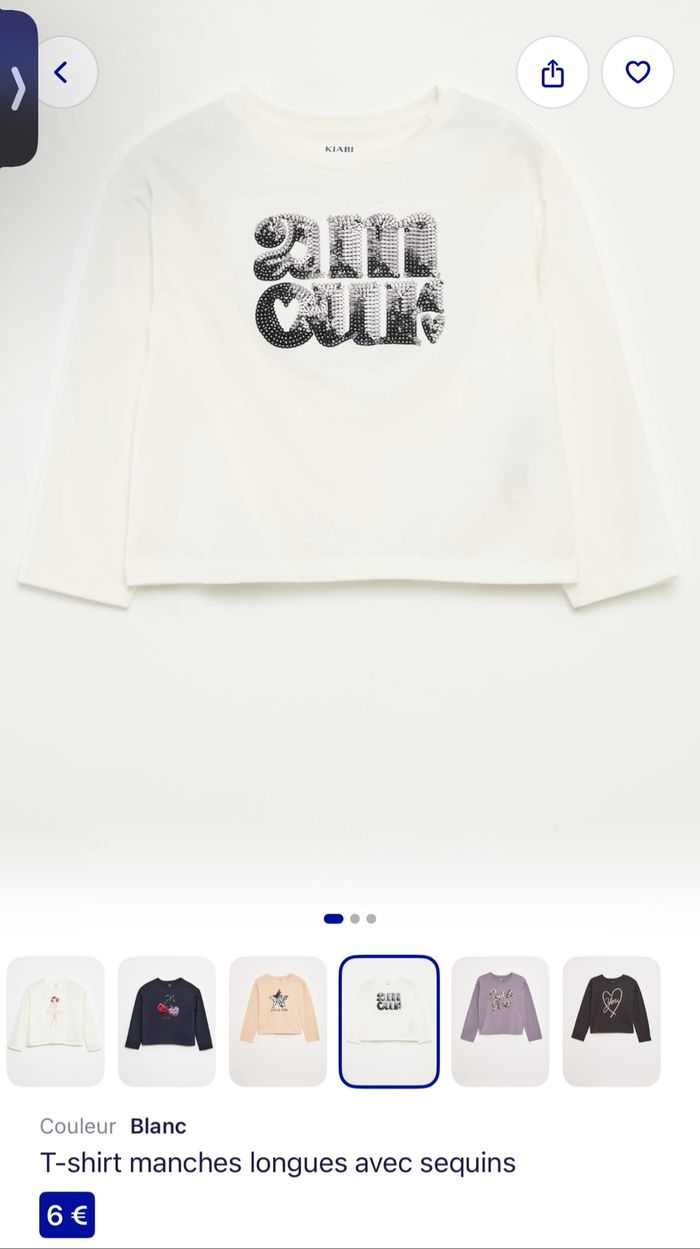This screenshot has height=1249, width=700.
Task: Go back to the previous screen
Action: coord(61,72)
